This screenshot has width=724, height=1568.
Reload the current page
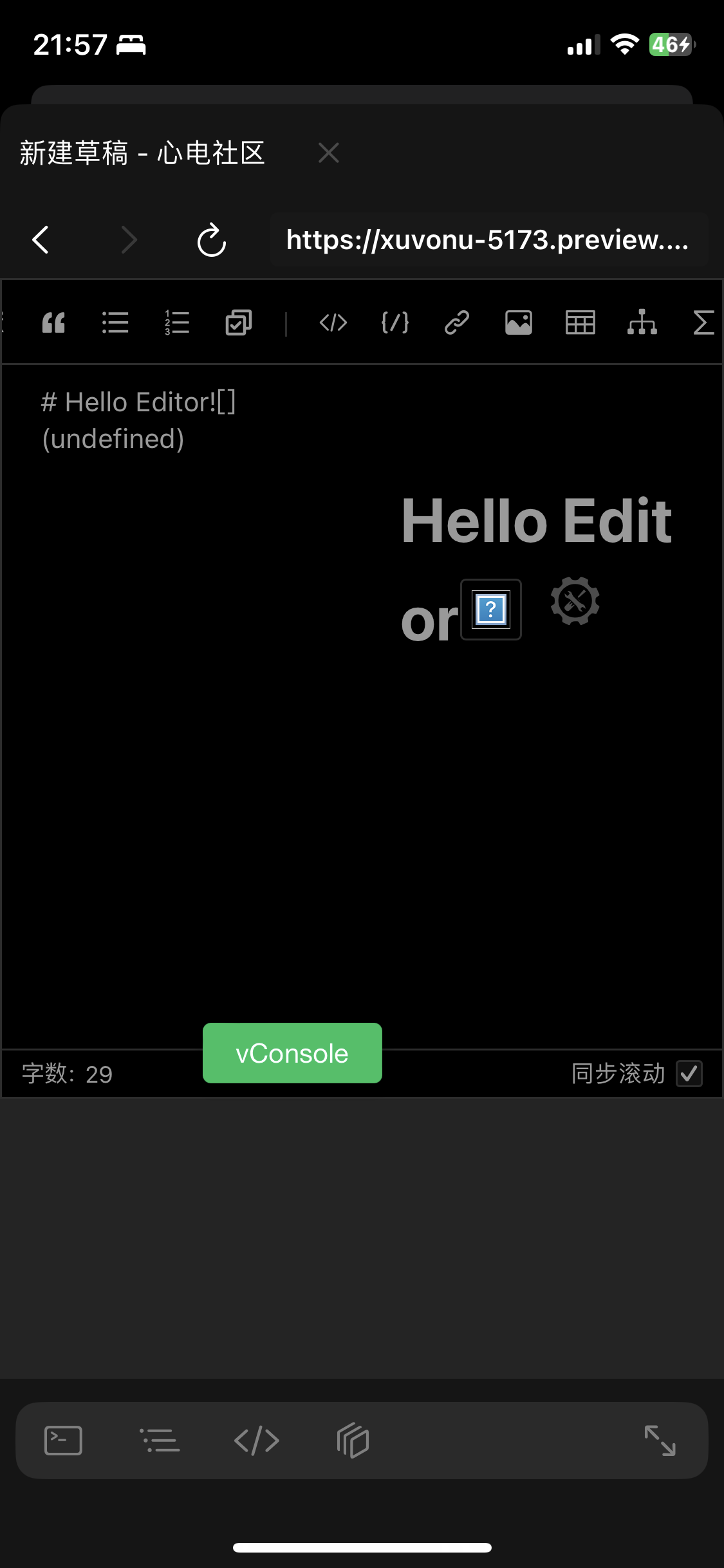212,240
